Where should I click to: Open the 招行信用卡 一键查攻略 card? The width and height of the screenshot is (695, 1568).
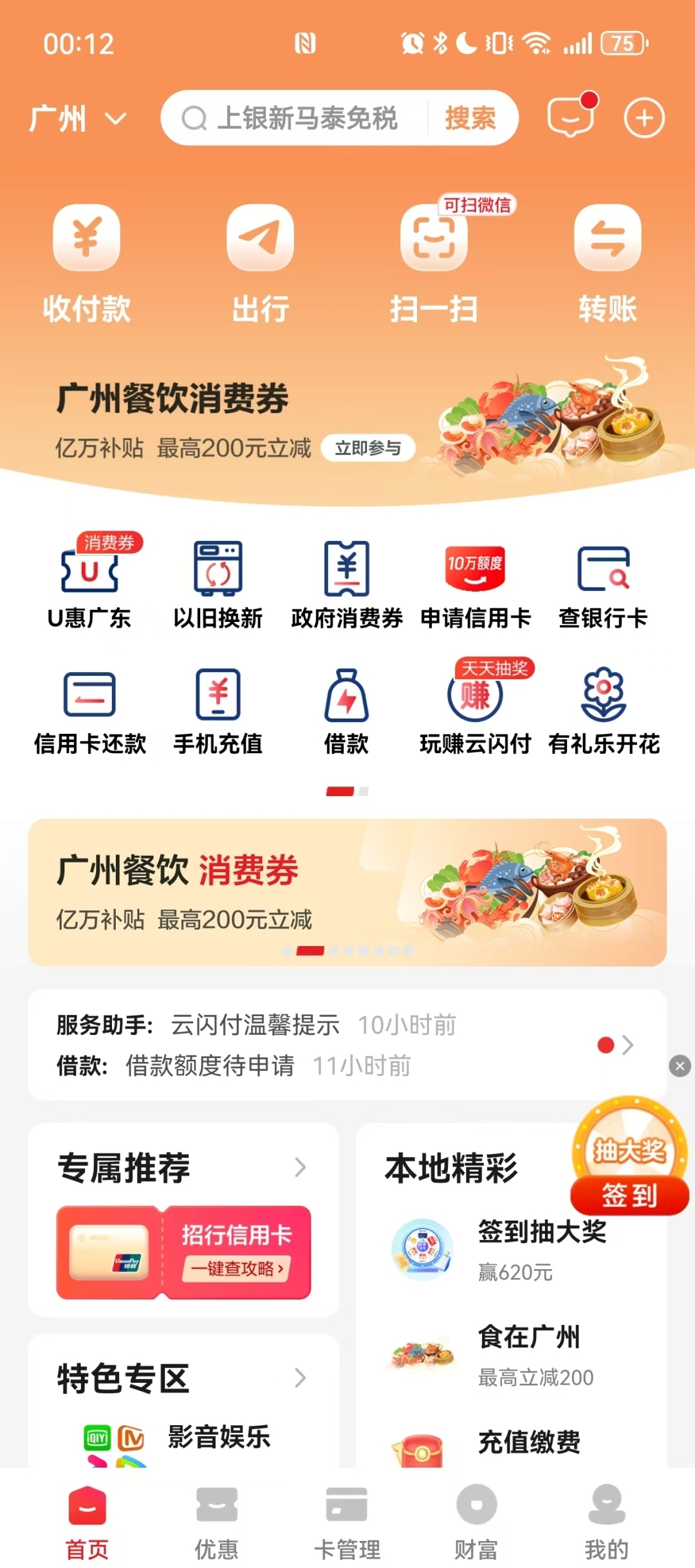pyautogui.click(x=184, y=1252)
